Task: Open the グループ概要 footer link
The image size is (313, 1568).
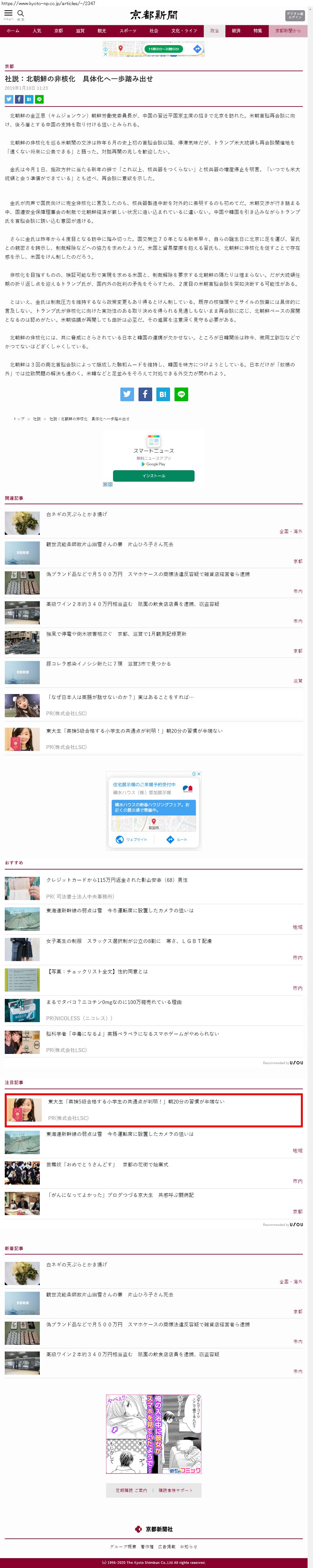Action: tap(123, 1546)
